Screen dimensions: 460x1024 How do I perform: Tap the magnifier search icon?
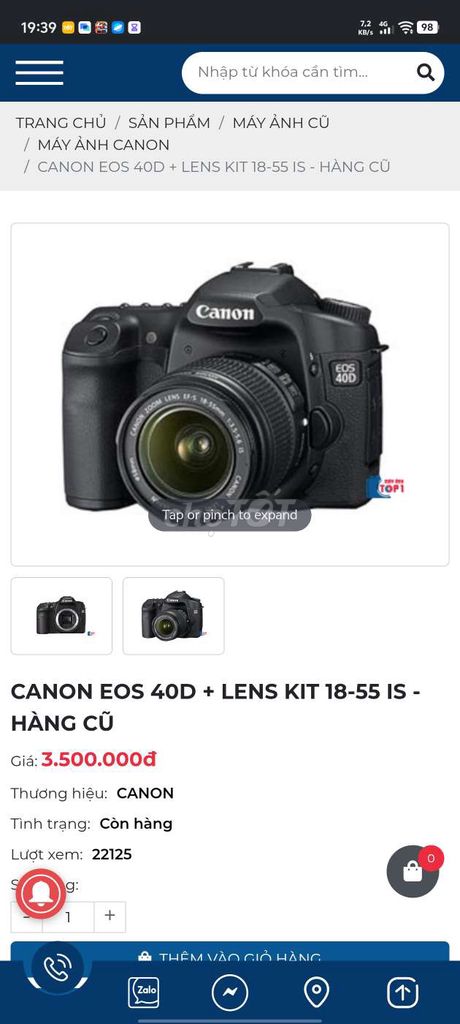425,72
